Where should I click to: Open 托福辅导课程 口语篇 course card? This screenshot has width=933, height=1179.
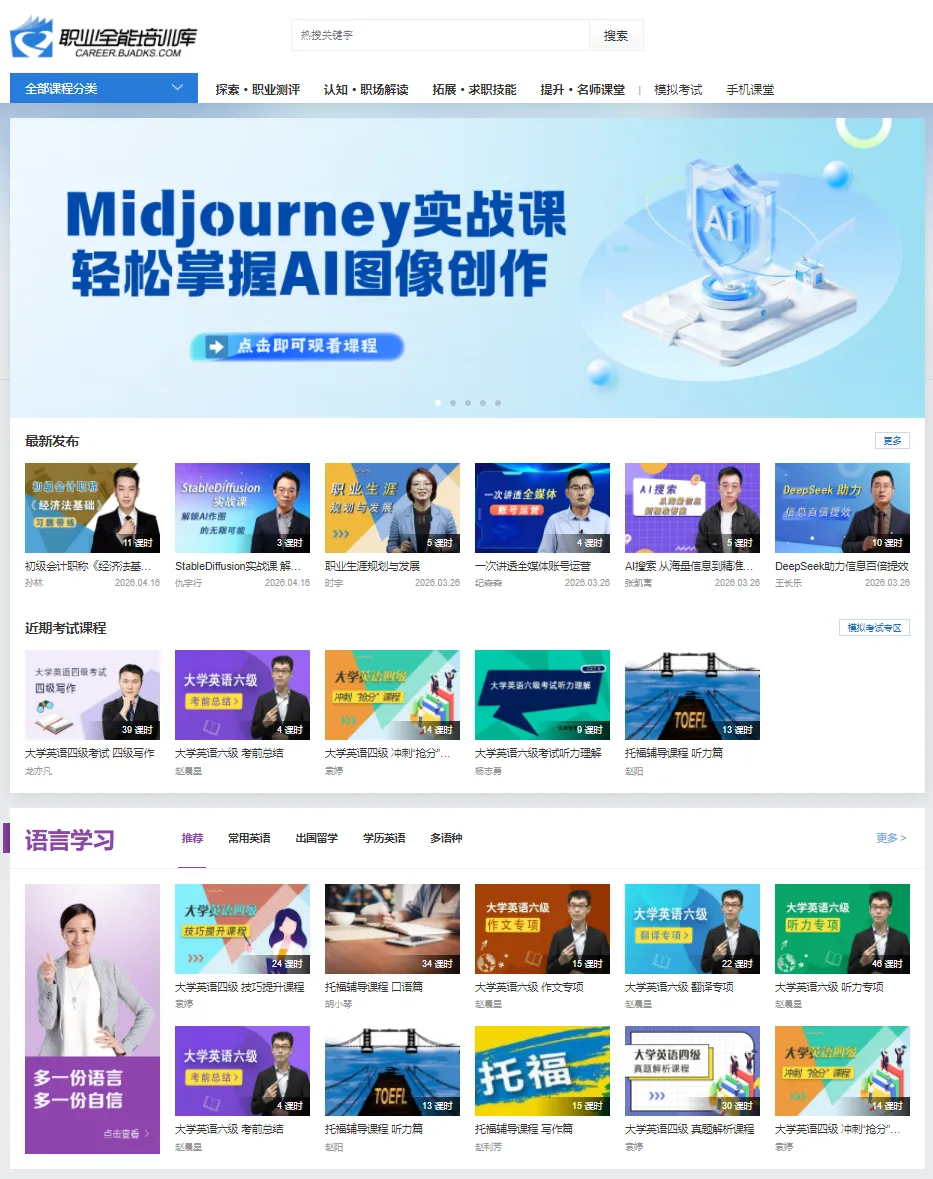[x=392, y=929]
